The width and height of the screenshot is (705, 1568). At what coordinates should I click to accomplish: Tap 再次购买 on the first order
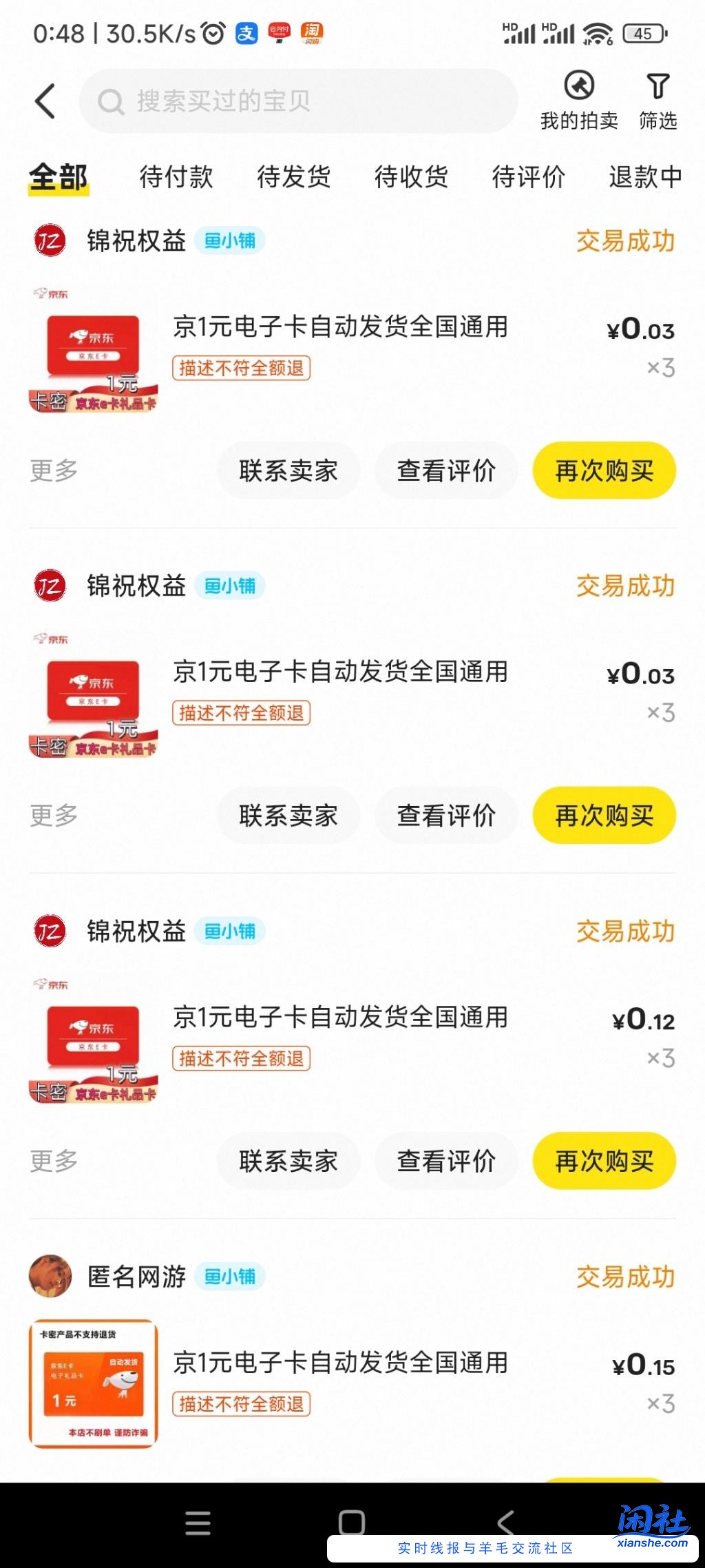[604, 470]
